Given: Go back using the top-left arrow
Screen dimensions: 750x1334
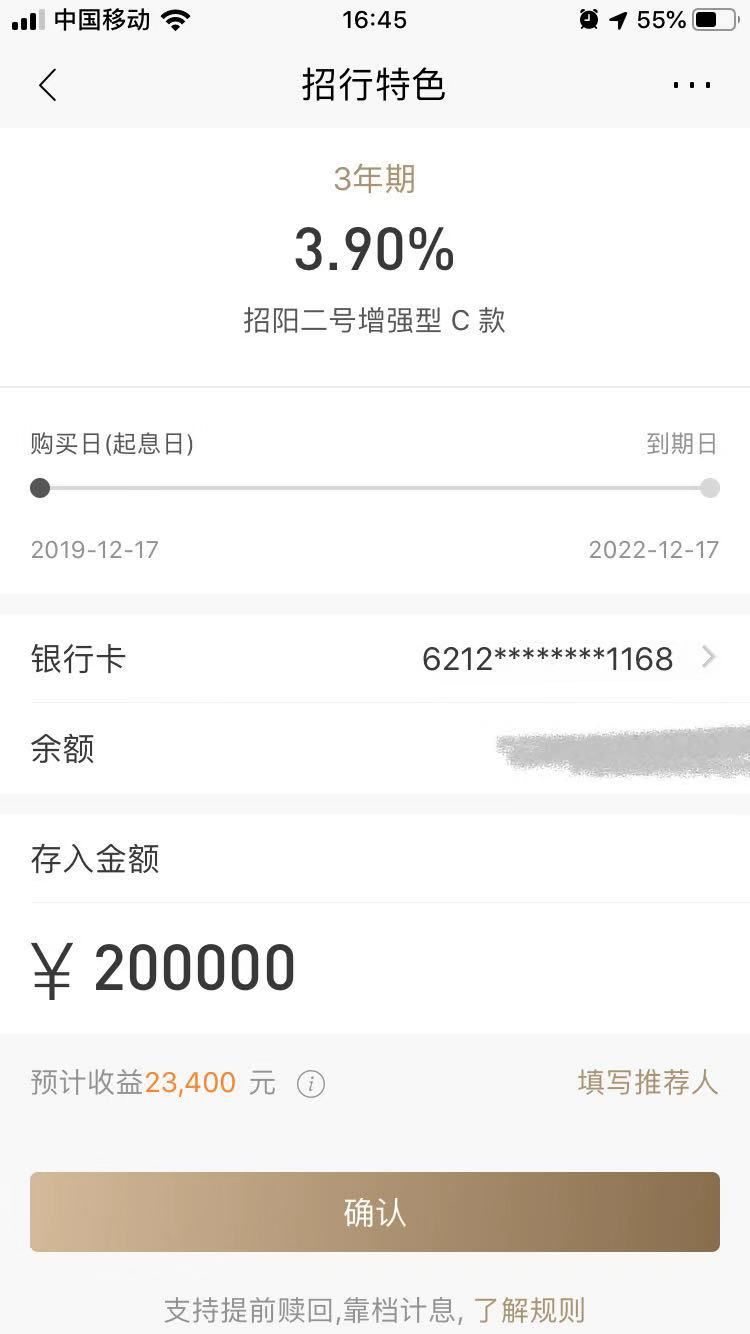Looking at the screenshot, I should pos(47,85).
